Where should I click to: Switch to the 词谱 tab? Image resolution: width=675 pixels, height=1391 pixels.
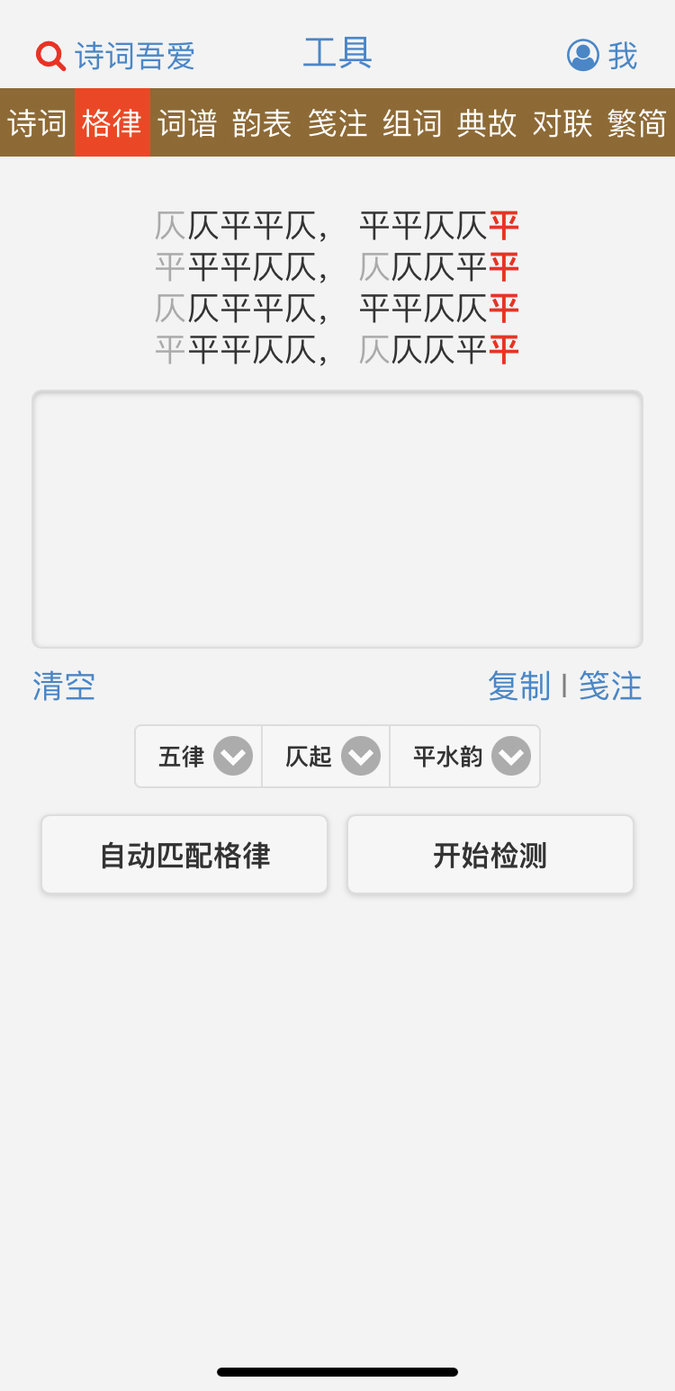click(x=187, y=123)
